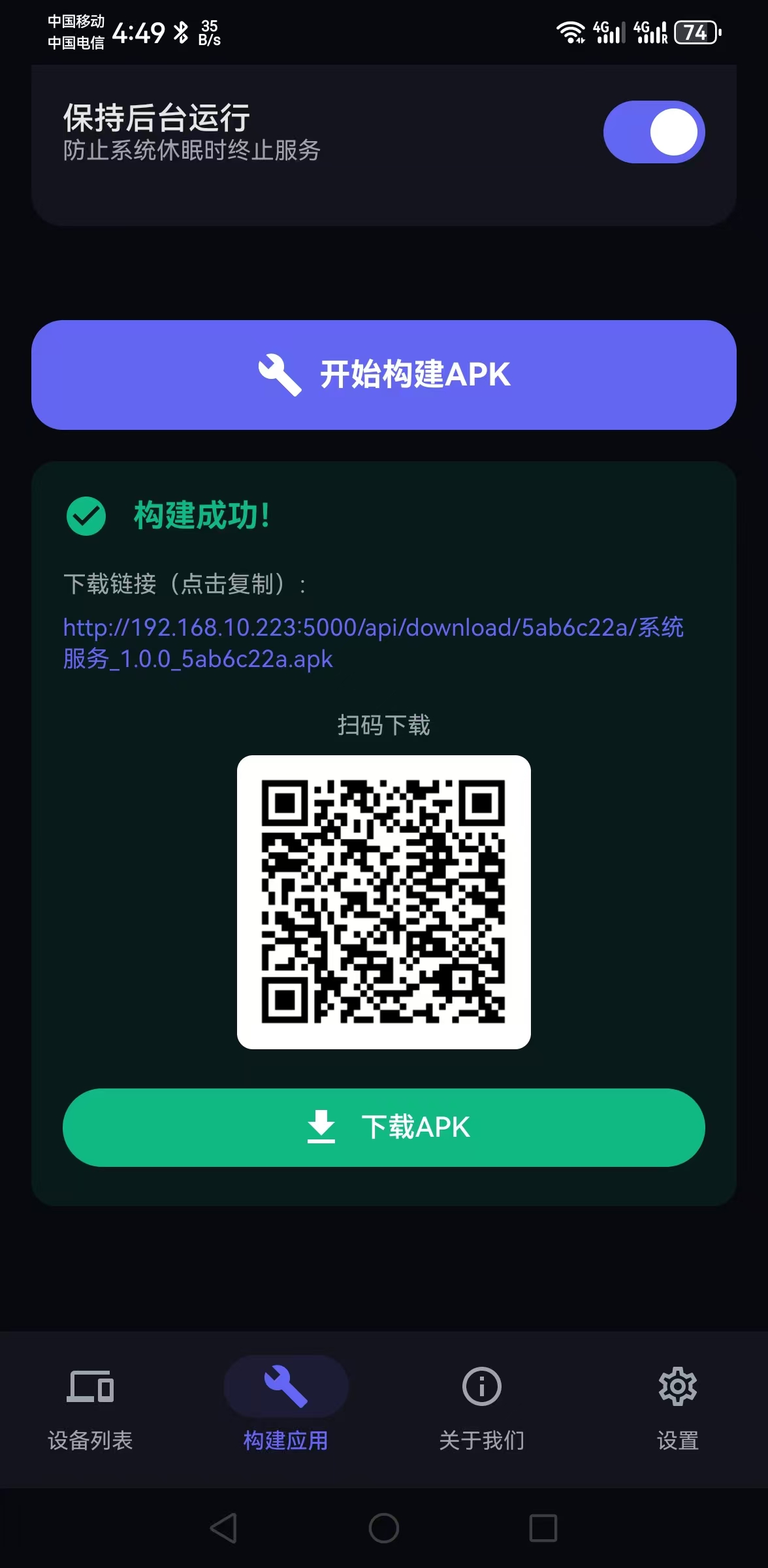Open the 设置 gear icon
The image size is (768, 1568).
tap(678, 1386)
